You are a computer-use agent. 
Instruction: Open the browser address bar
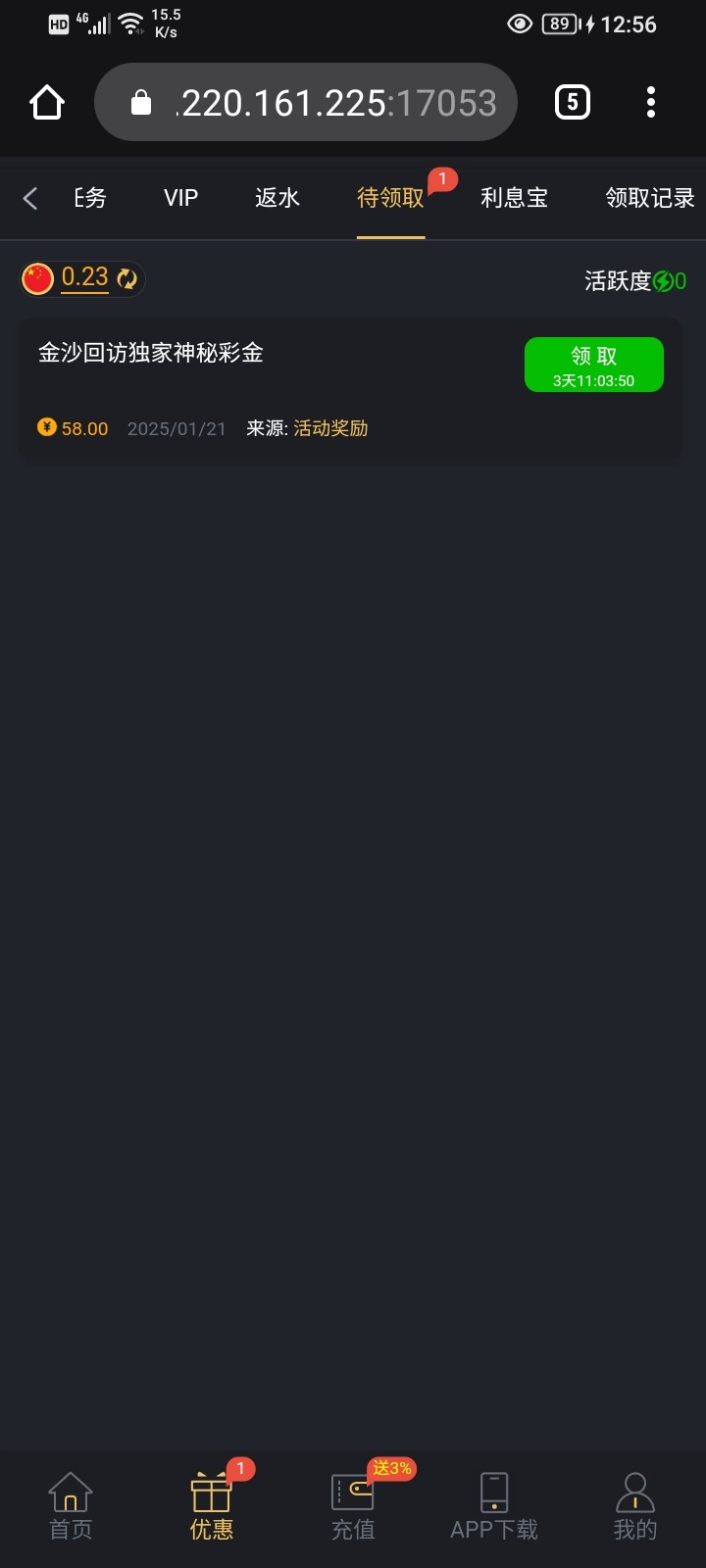[x=306, y=102]
